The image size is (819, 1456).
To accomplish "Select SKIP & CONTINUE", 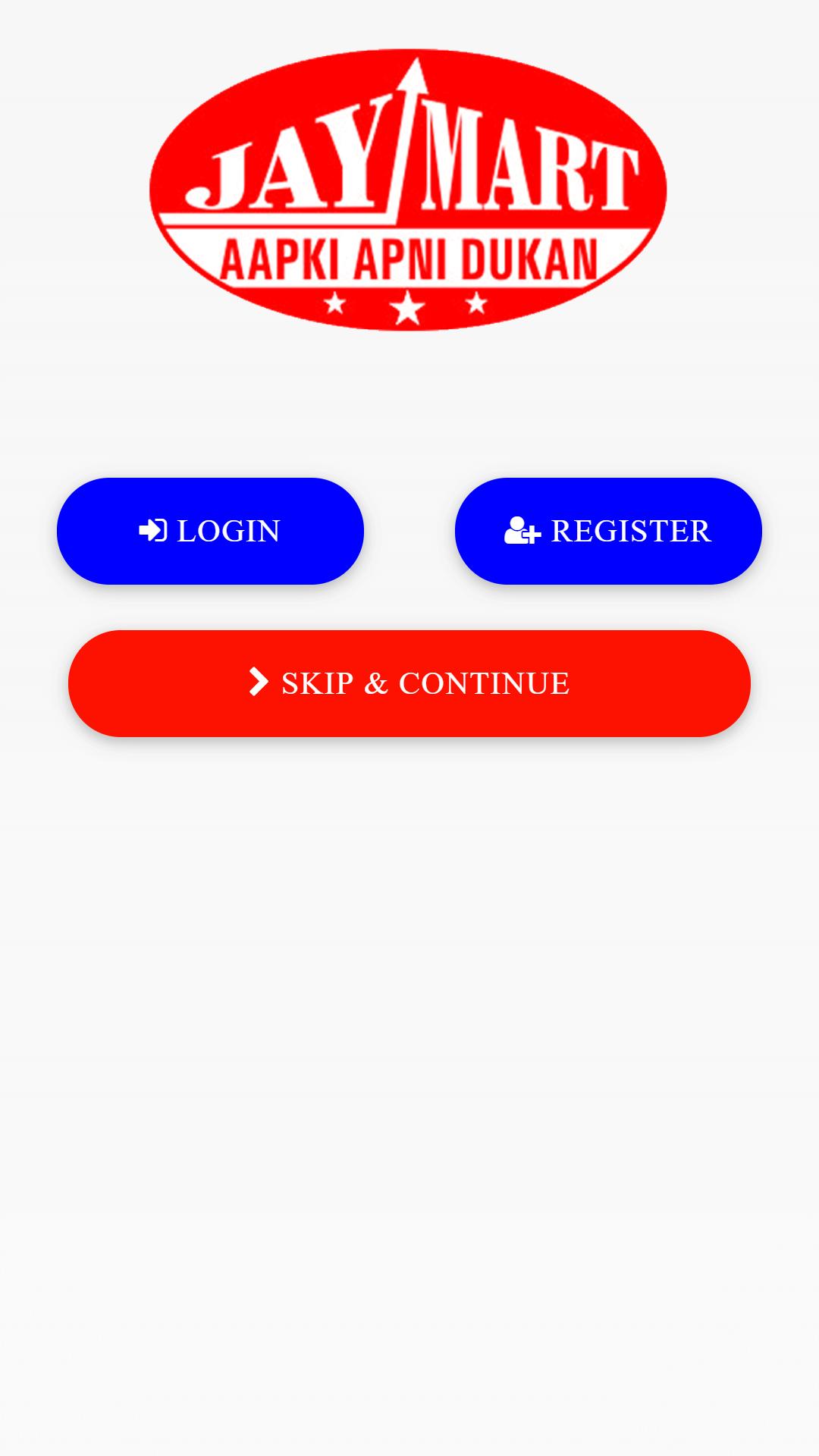I will pyautogui.click(x=409, y=683).
